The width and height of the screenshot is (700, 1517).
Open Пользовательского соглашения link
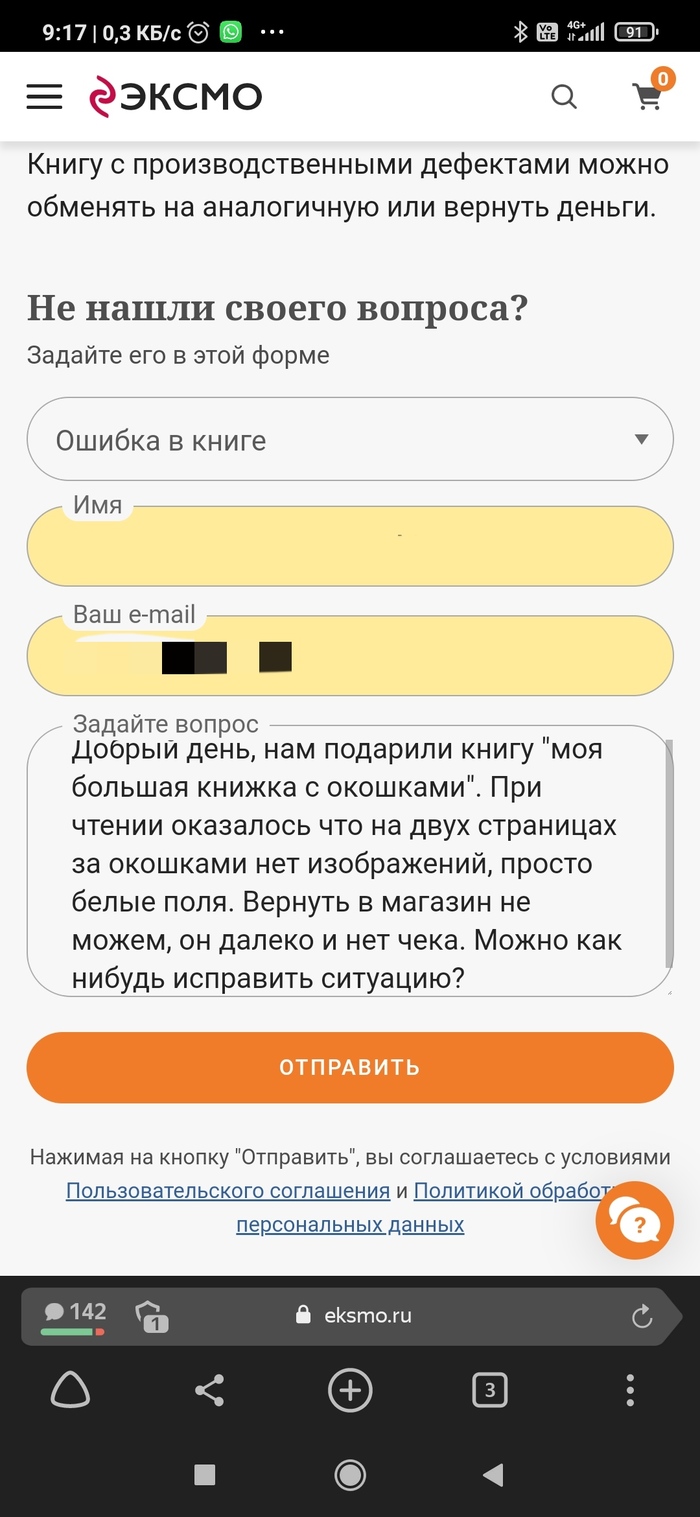coord(228,1191)
